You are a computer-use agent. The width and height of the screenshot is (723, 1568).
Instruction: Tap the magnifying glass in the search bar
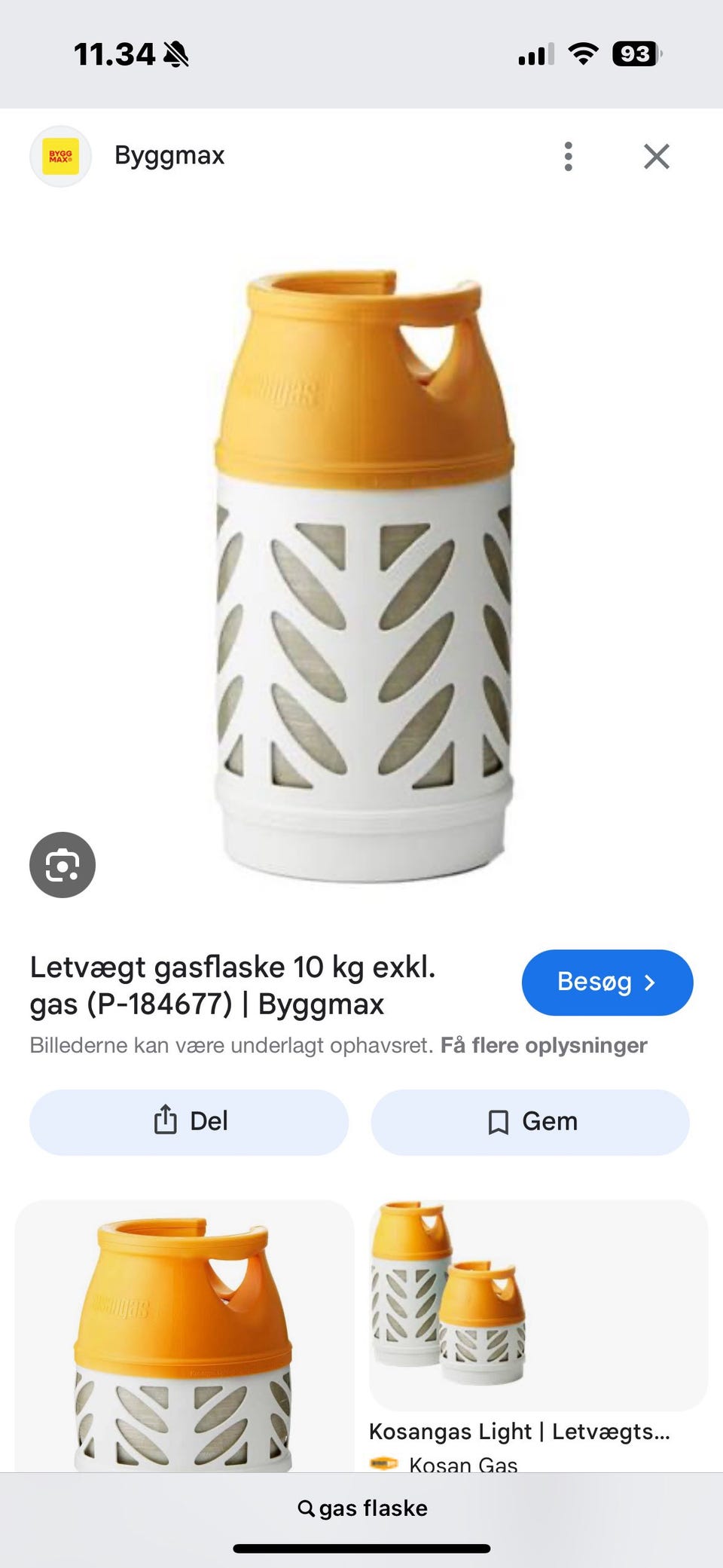(x=308, y=1508)
